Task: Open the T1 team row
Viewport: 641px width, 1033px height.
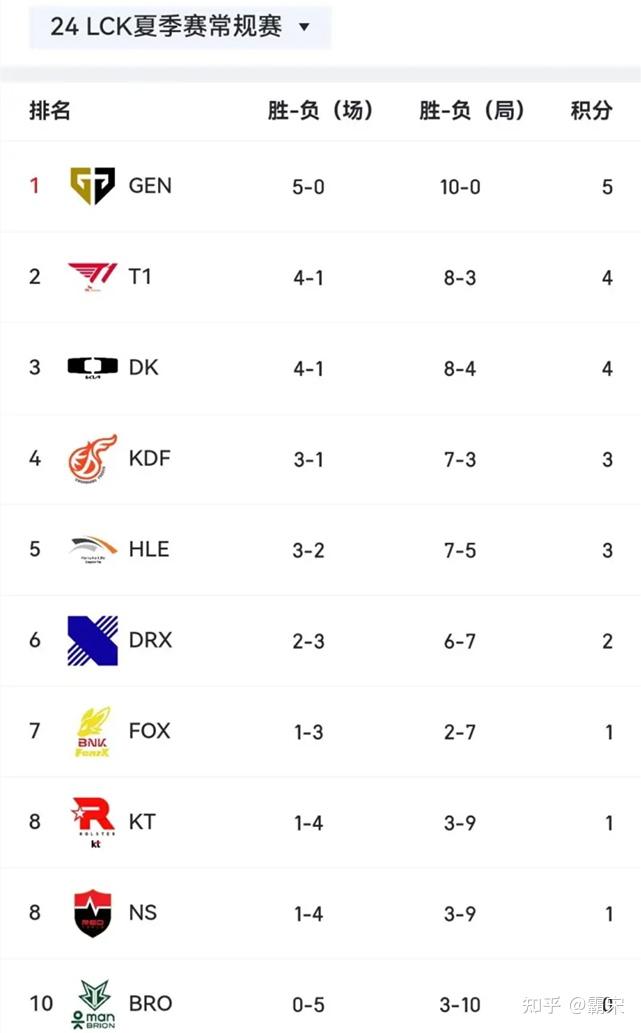Action: point(320,277)
